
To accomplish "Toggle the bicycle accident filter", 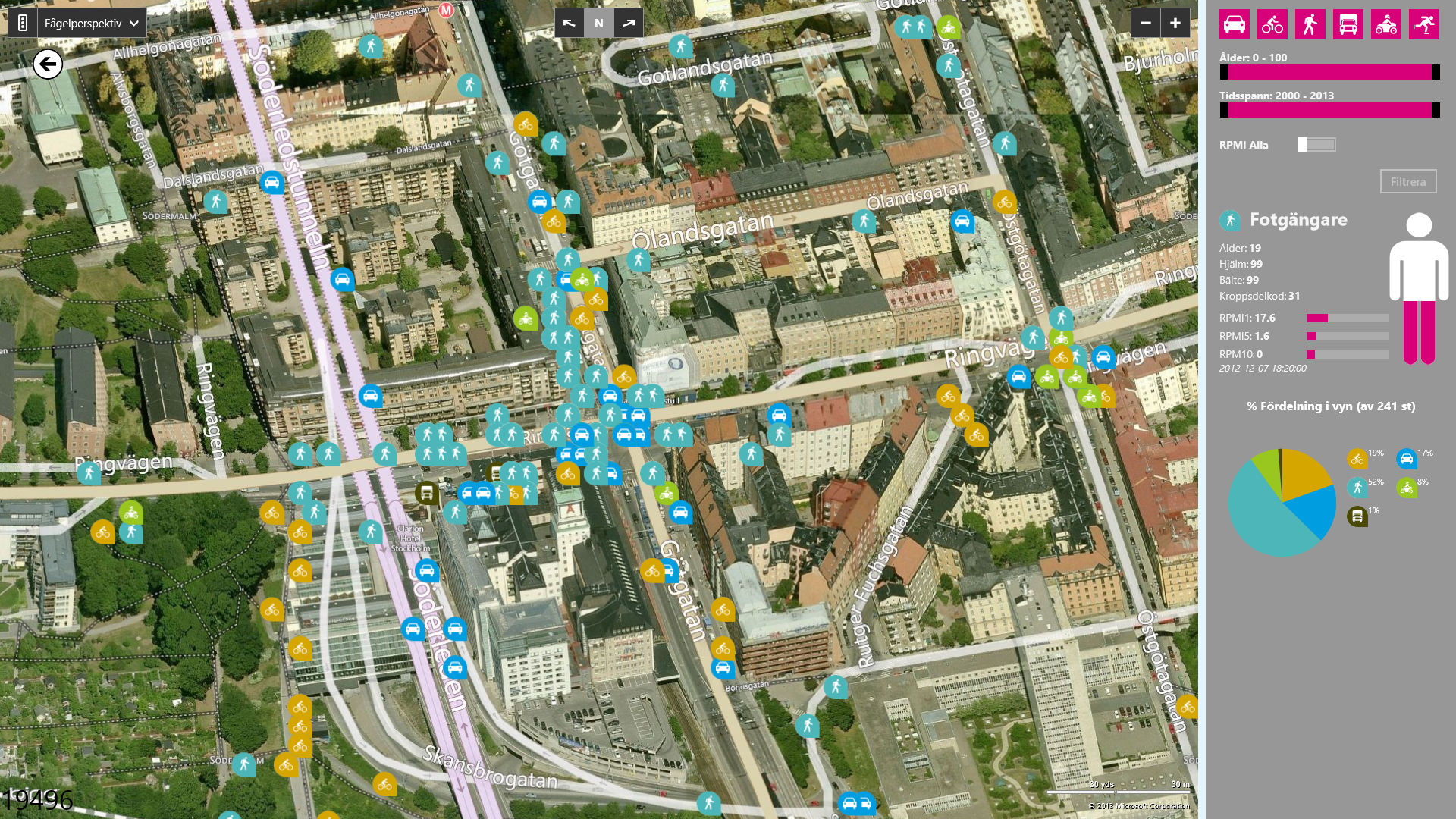I will tap(1272, 24).
